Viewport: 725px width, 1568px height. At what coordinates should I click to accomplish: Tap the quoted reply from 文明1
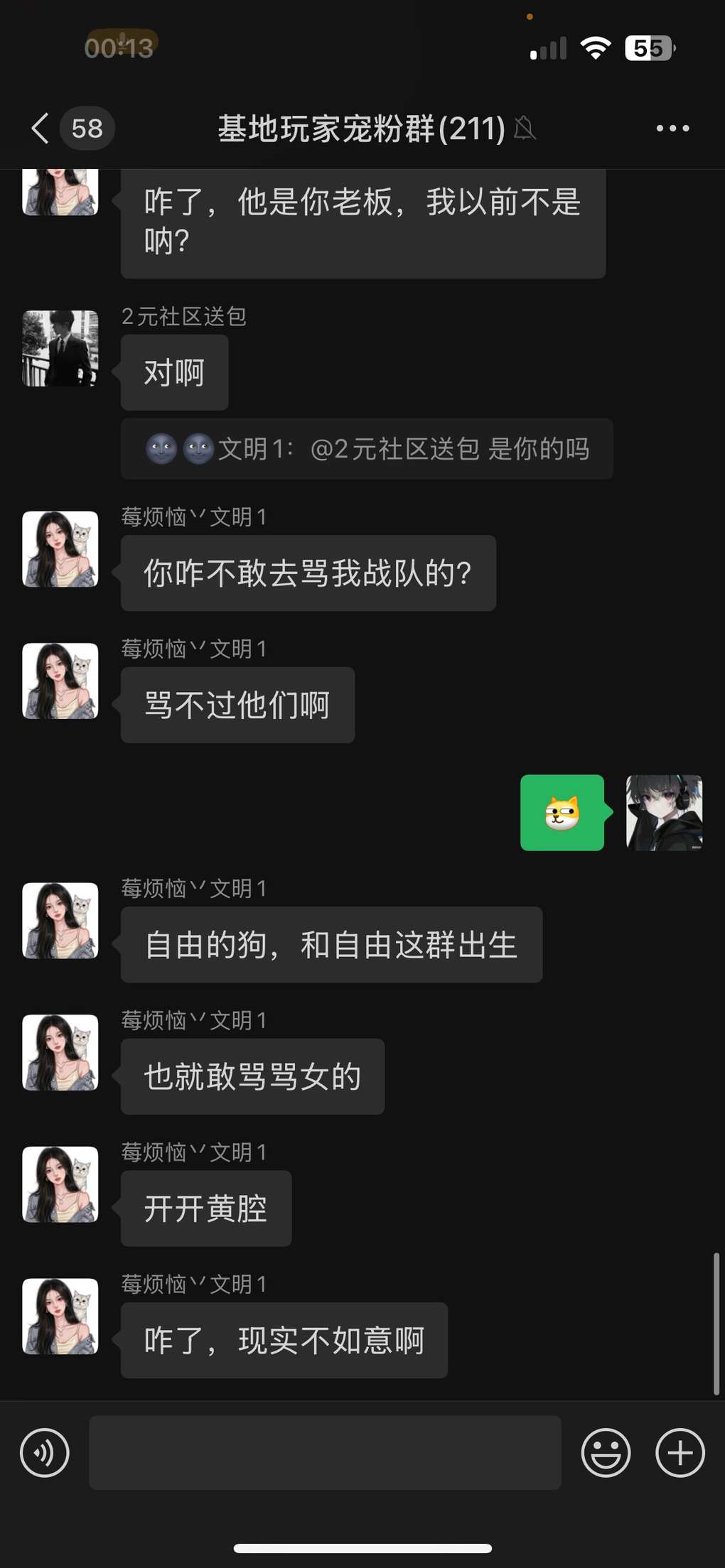367,449
